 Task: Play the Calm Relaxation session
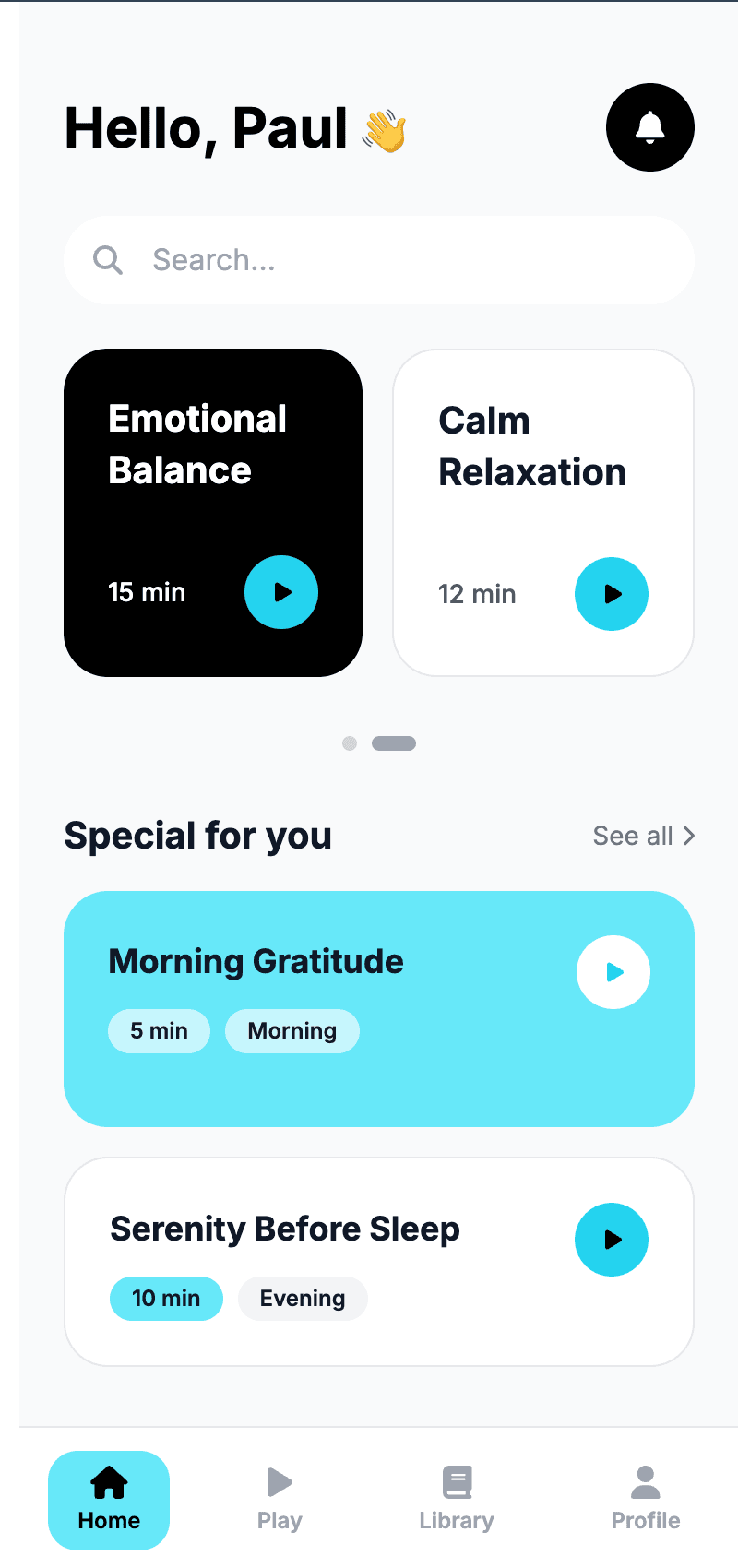[x=612, y=594]
